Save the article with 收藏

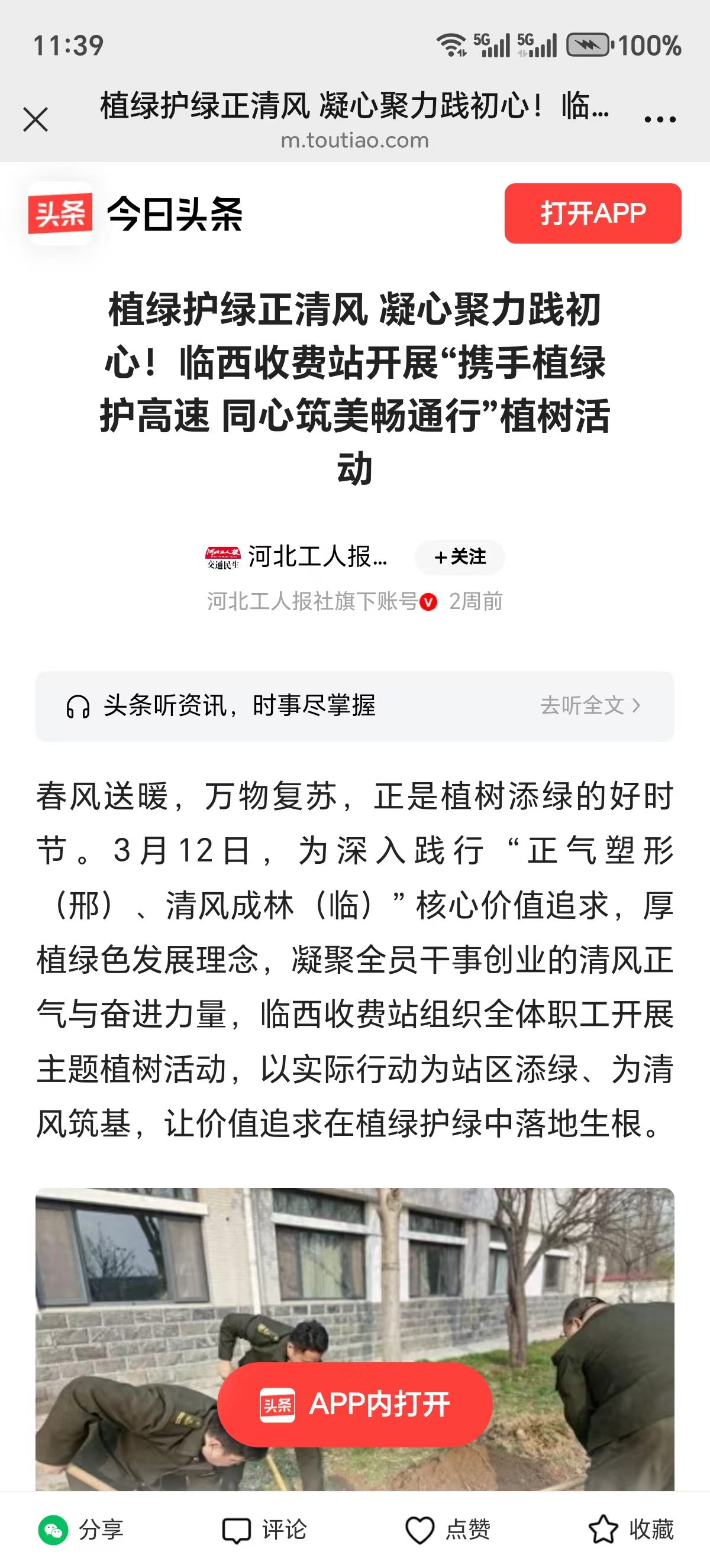(x=631, y=1528)
